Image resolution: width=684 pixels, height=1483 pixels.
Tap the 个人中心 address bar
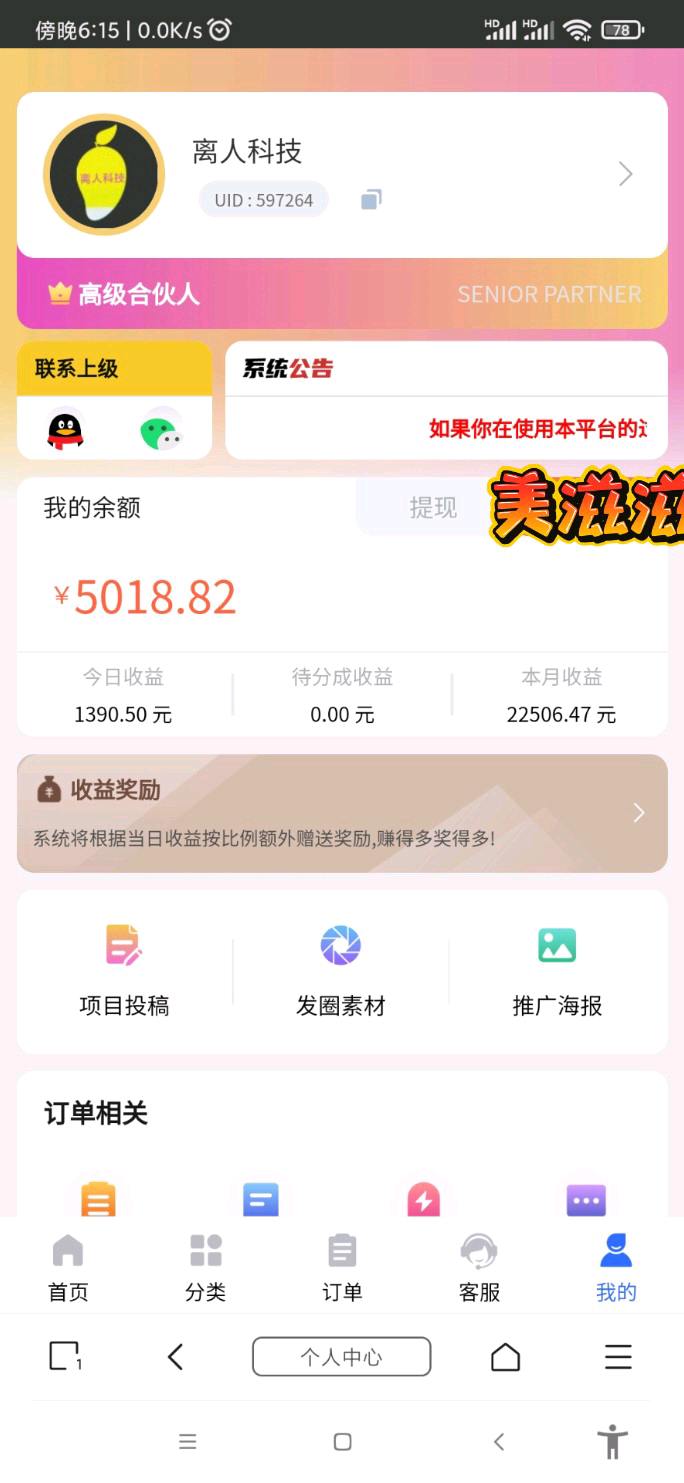coord(341,1357)
